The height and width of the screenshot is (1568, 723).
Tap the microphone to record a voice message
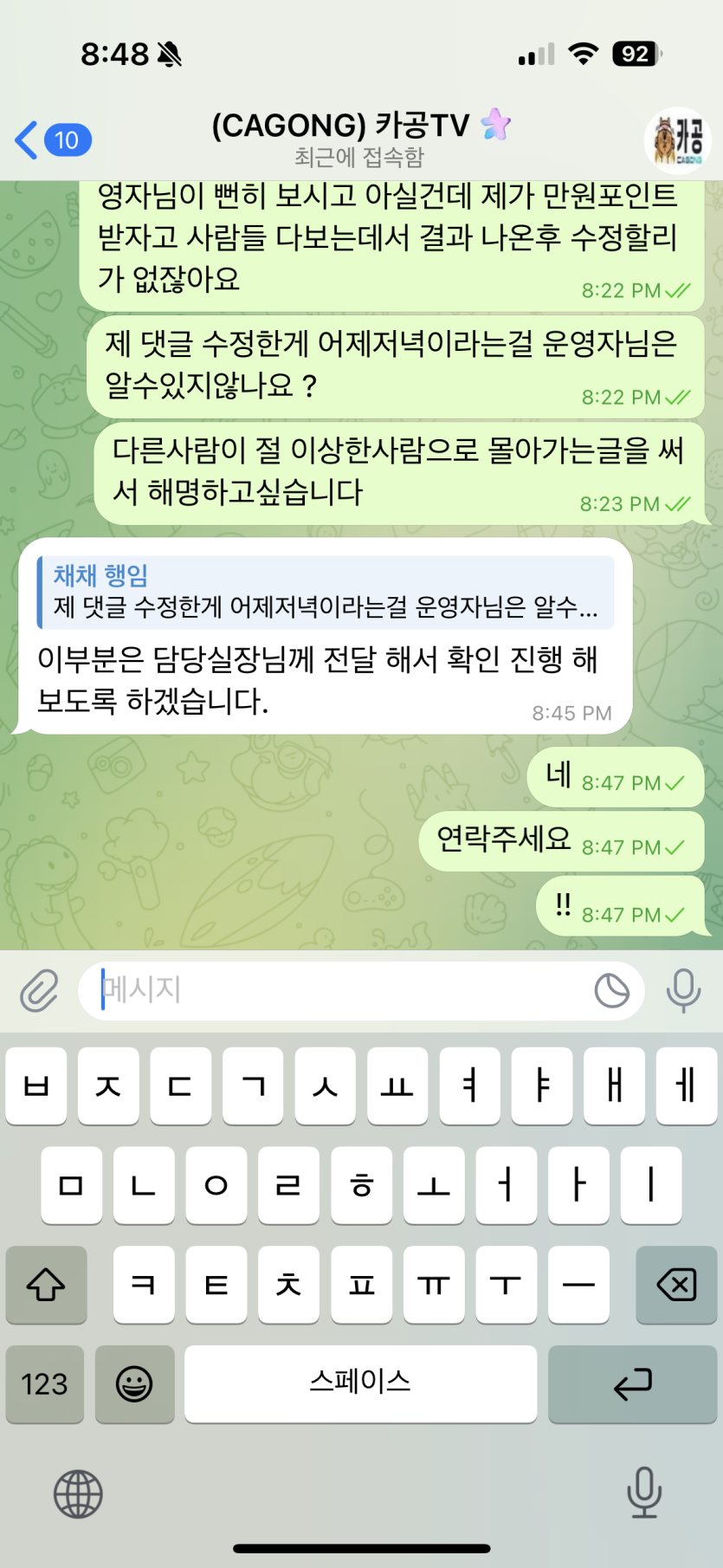click(683, 990)
